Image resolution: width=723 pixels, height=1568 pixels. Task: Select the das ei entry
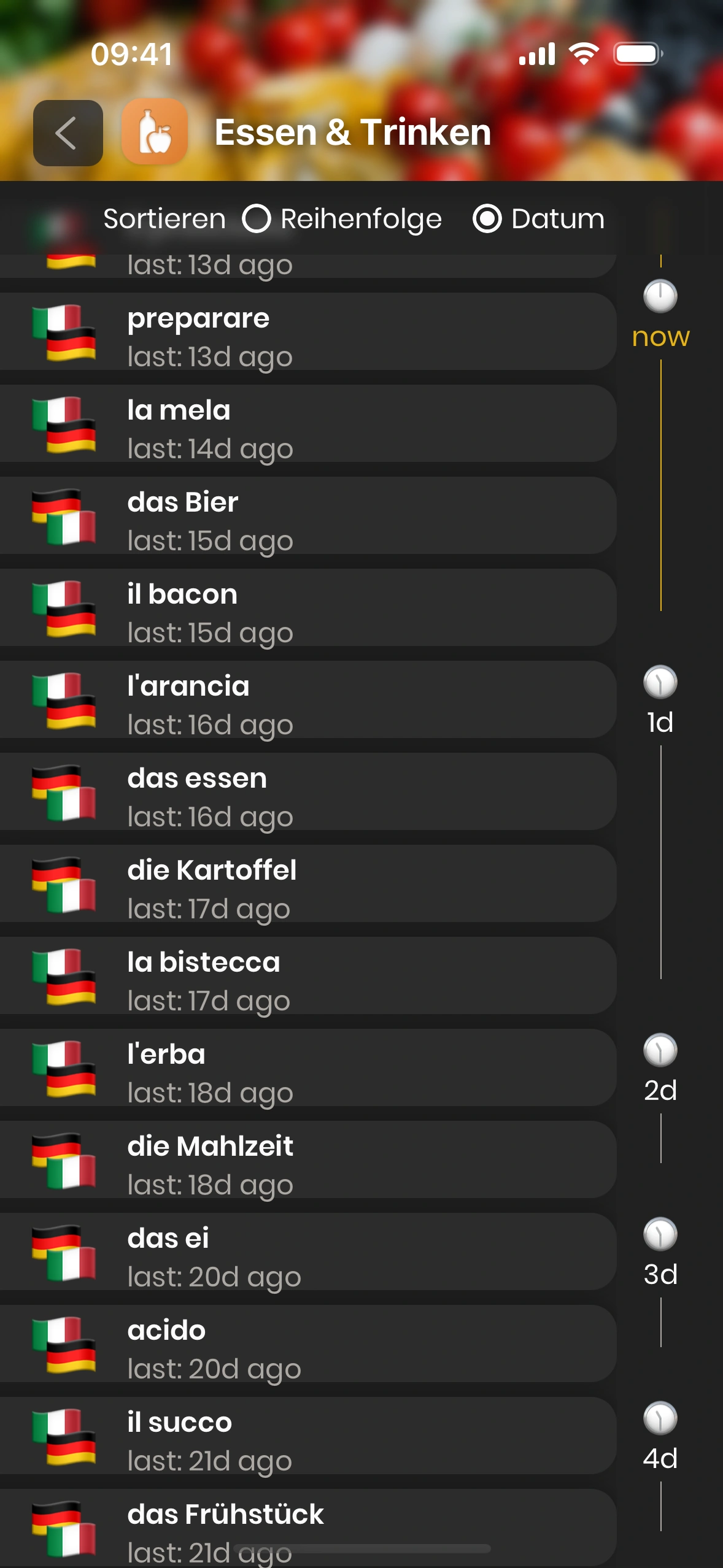pyautogui.click(x=307, y=1252)
